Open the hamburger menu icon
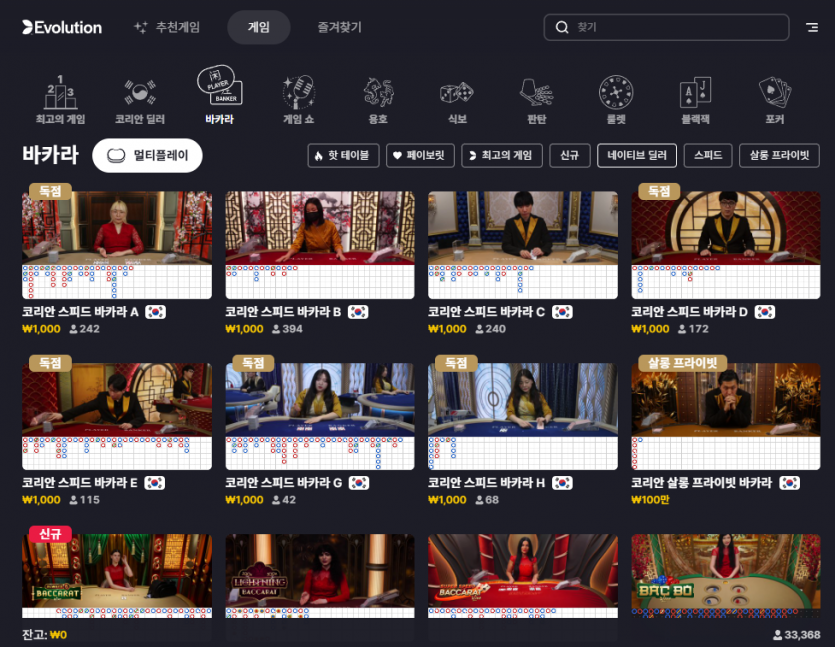The width and height of the screenshot is (835, 647). [812, 27]
